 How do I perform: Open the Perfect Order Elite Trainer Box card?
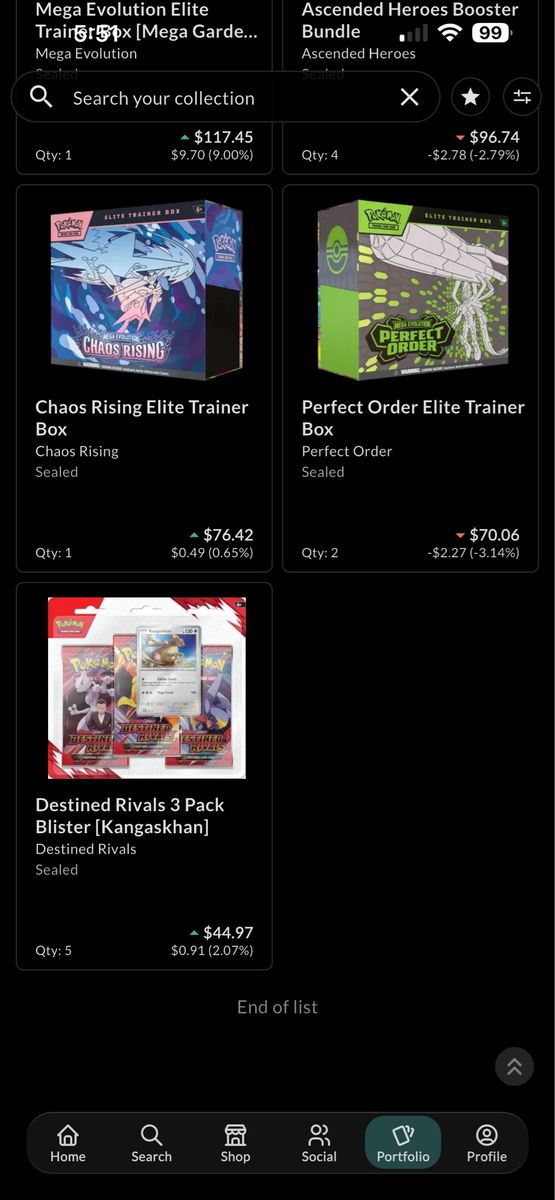click(x=411, y=378)
